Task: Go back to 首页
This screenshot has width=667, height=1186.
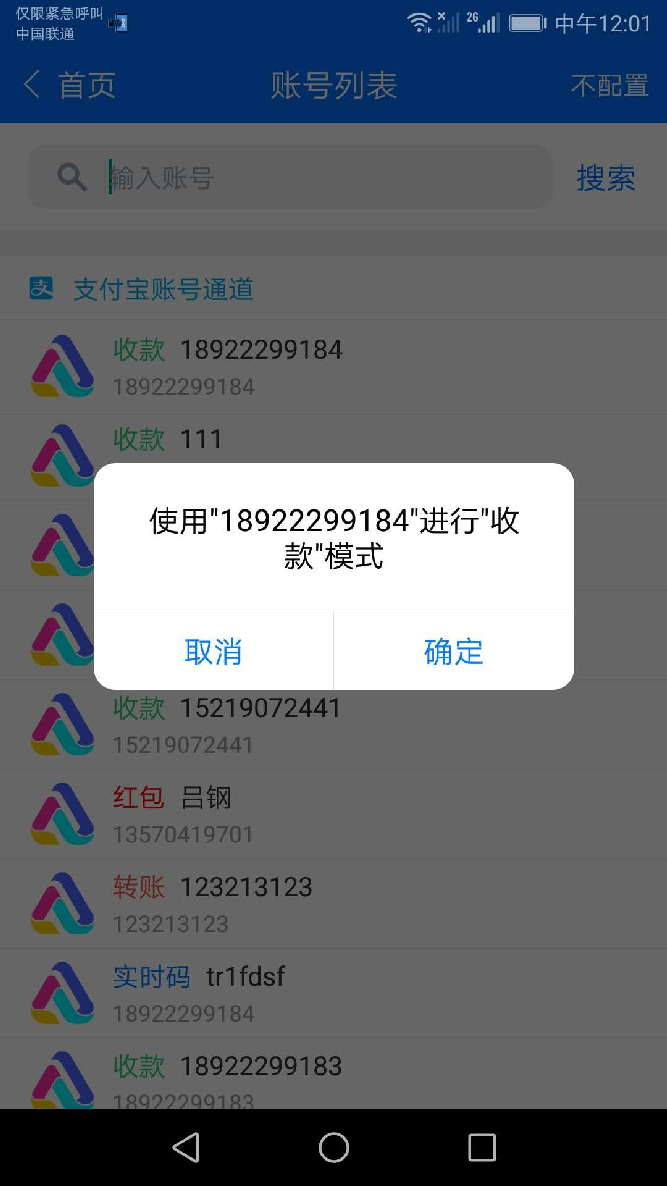Action: (70, 85)
